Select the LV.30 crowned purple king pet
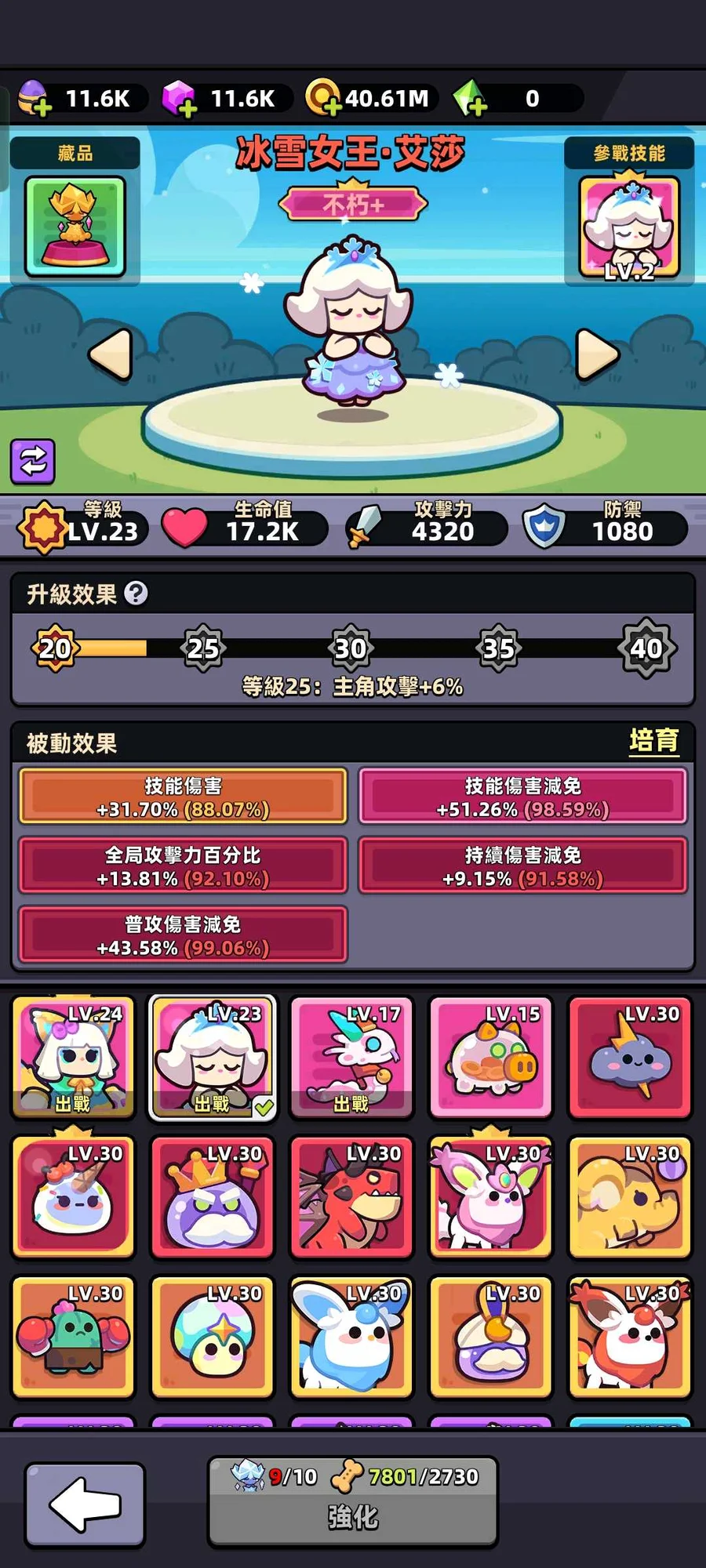The height and width of the screenshot is (1568, 706). pyautogui.click(x=213, y=1197)
